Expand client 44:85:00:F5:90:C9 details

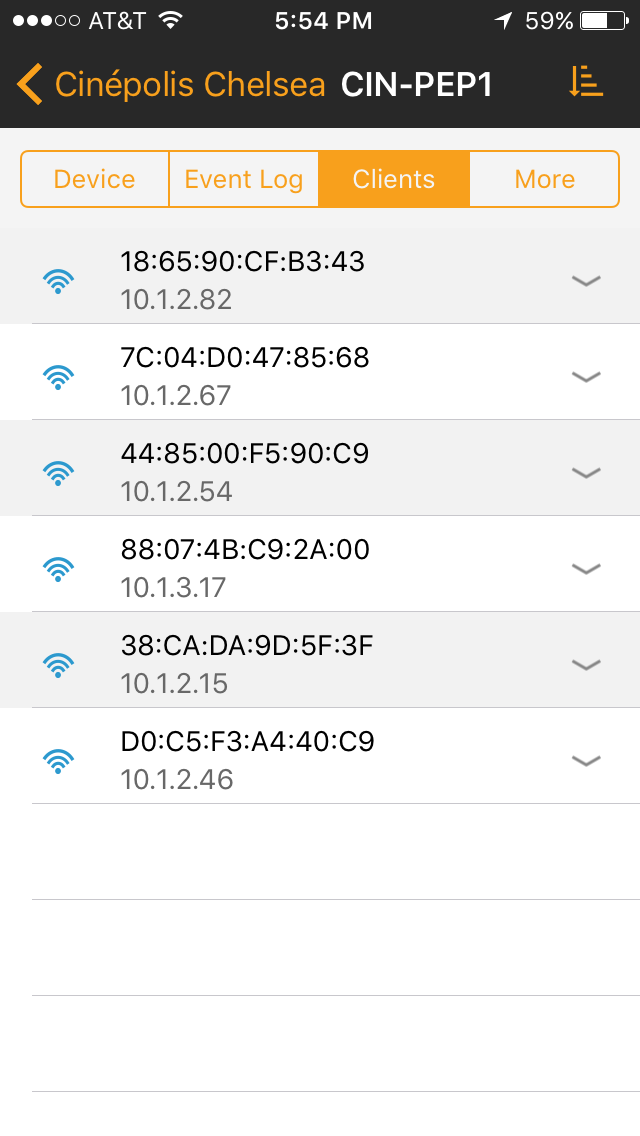tap(586, 473)
